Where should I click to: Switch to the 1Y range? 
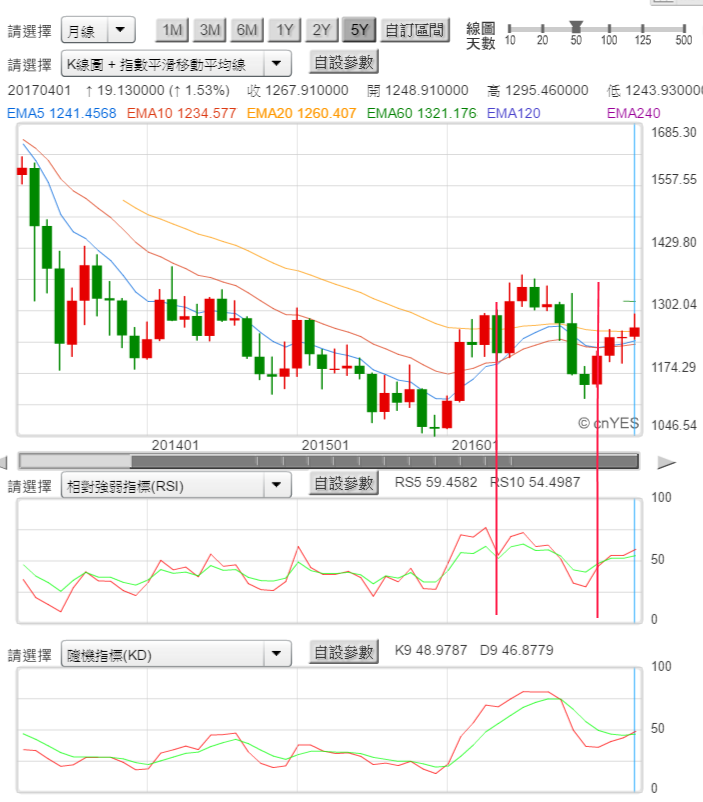(x=285, y=30)
